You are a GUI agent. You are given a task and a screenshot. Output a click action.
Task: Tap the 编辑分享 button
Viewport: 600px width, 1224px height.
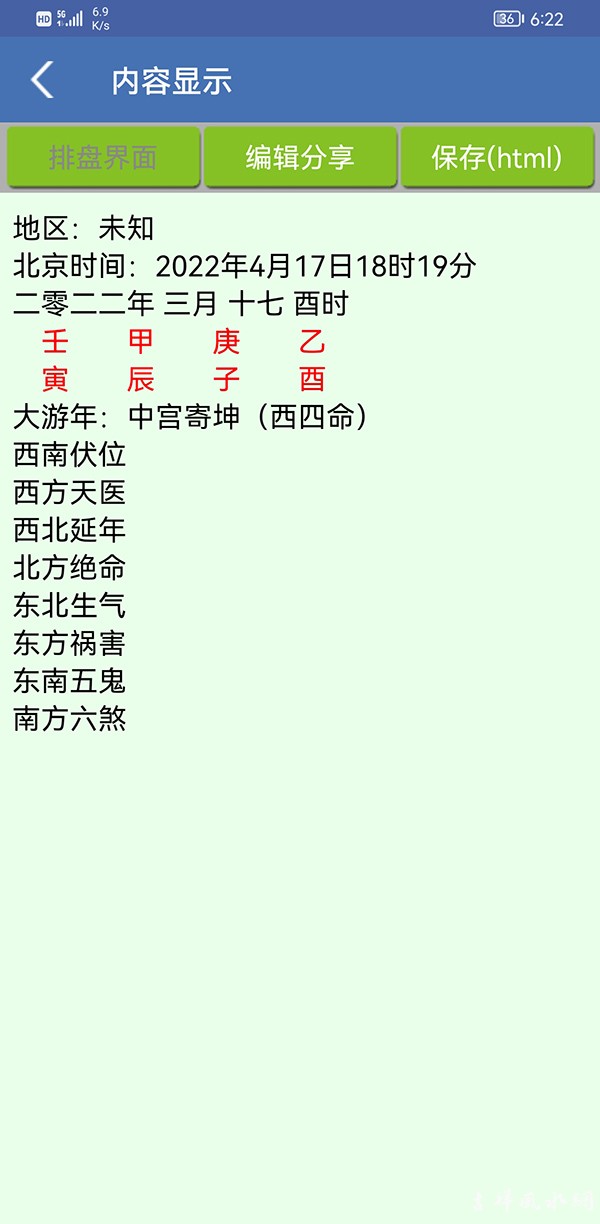pos(300,157)
